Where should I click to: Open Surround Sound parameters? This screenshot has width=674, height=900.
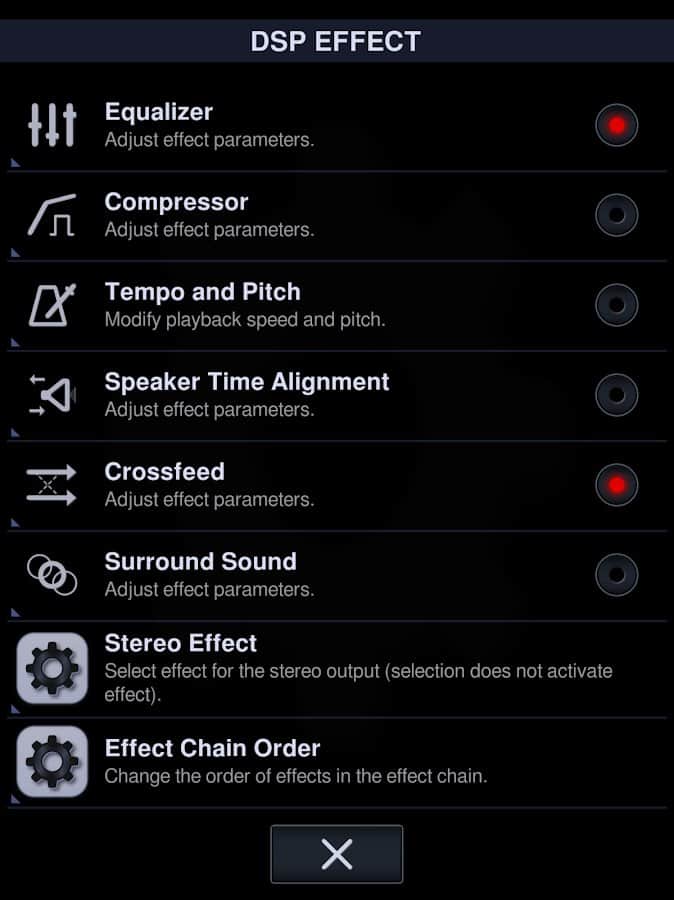tap(250, 575)
